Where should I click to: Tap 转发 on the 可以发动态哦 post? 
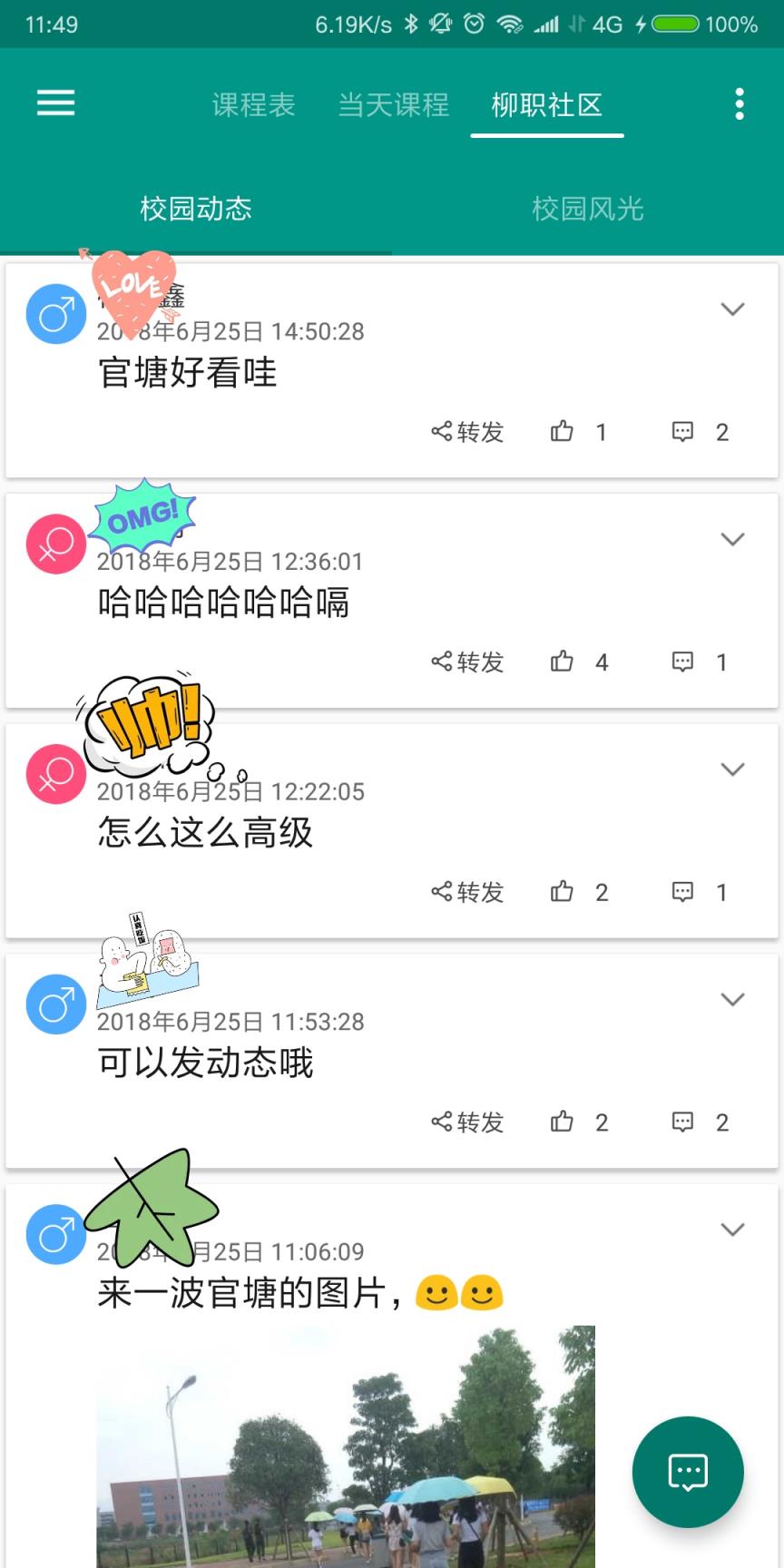pyautogui.click(x=465, y=1122)
